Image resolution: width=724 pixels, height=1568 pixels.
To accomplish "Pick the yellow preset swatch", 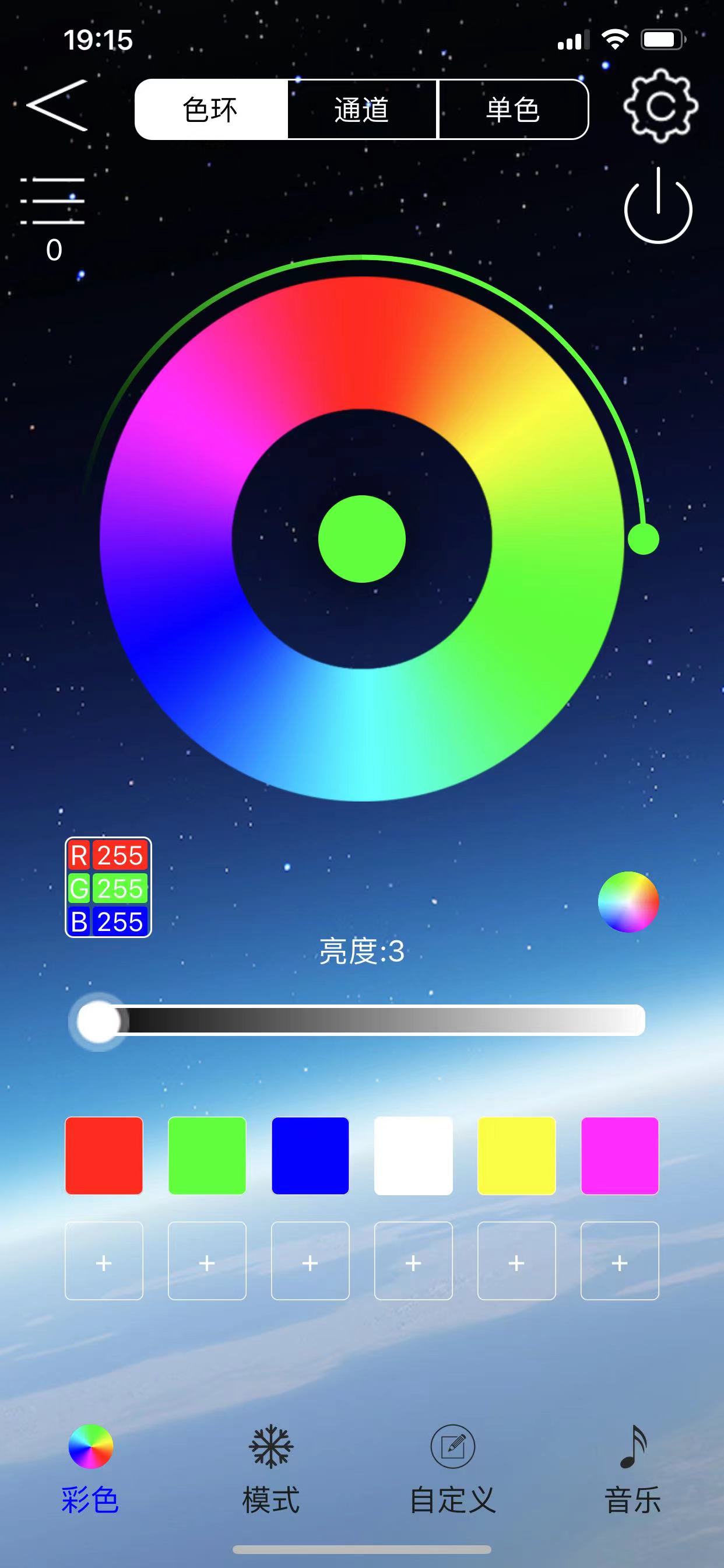I will [516, 1156].
